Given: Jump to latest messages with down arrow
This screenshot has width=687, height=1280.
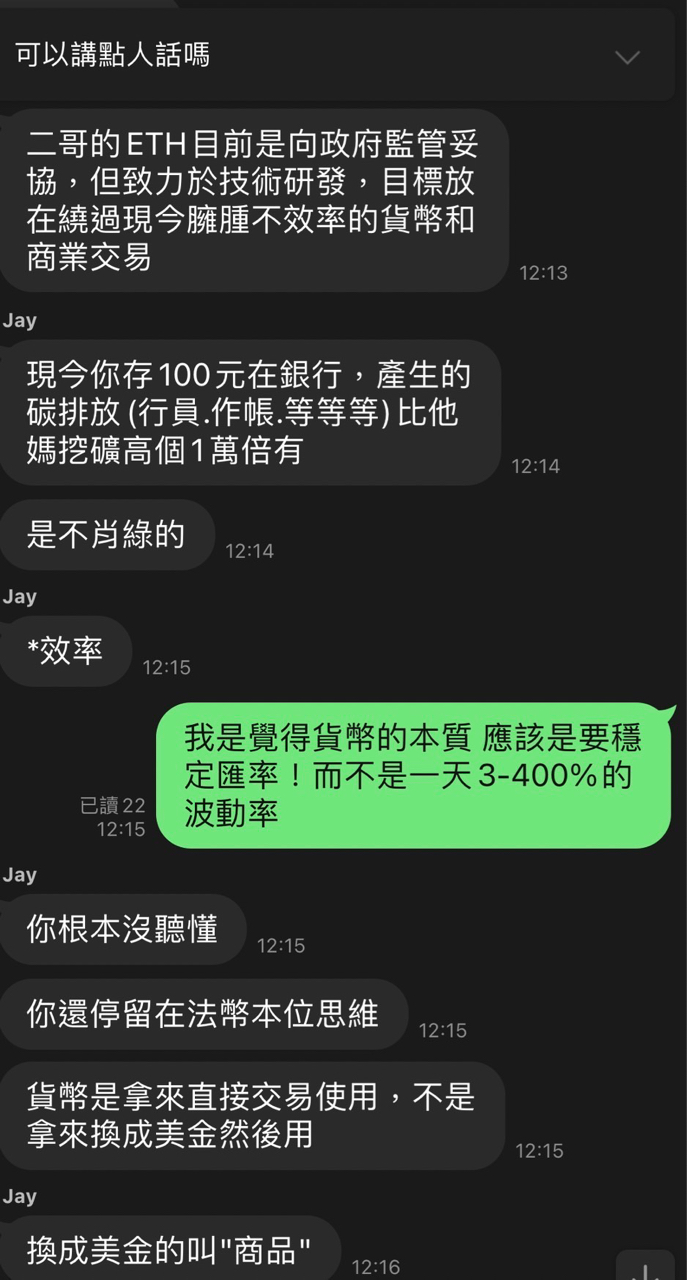Looking at the screenshot, I should tap(645, 1268).
